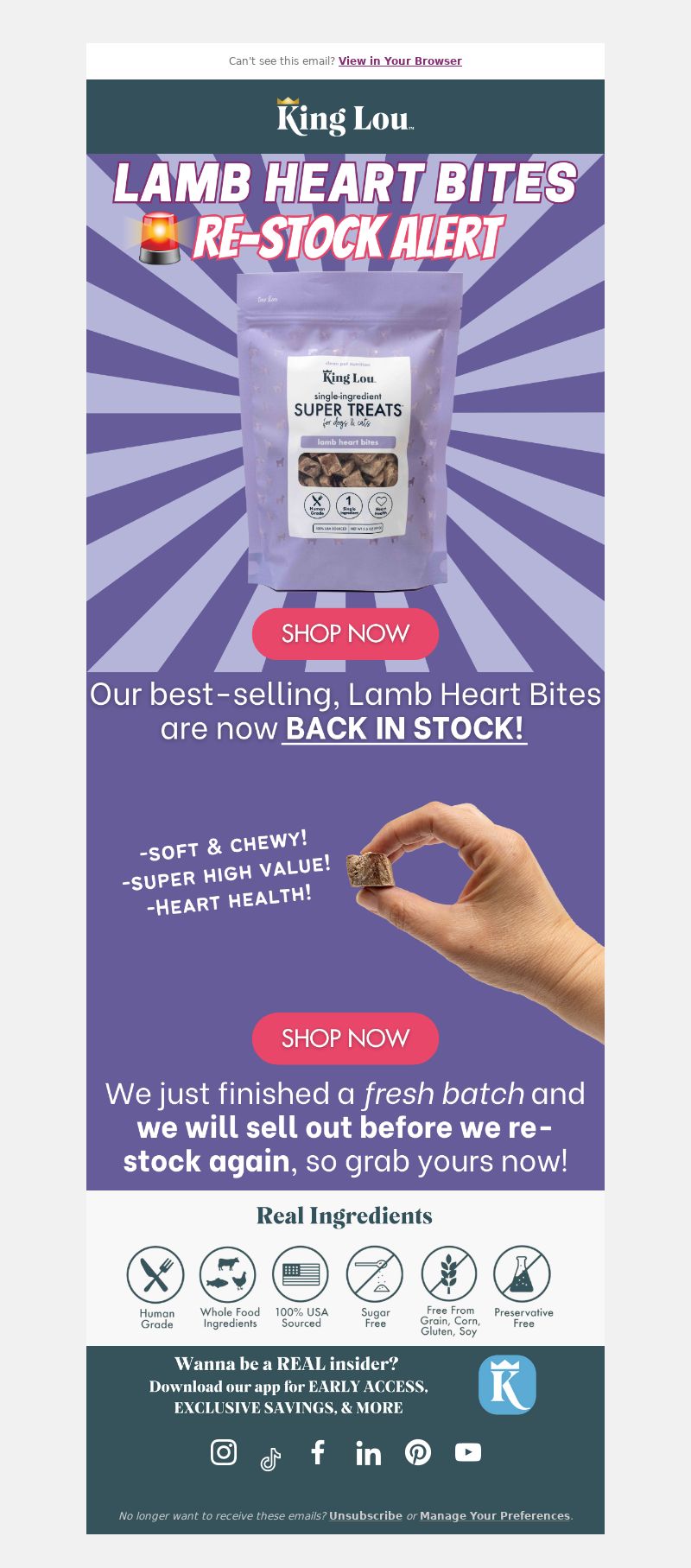Open Manage Your Preferences
This screenshot has height=1568, width=691.
tap(495, 1515)
